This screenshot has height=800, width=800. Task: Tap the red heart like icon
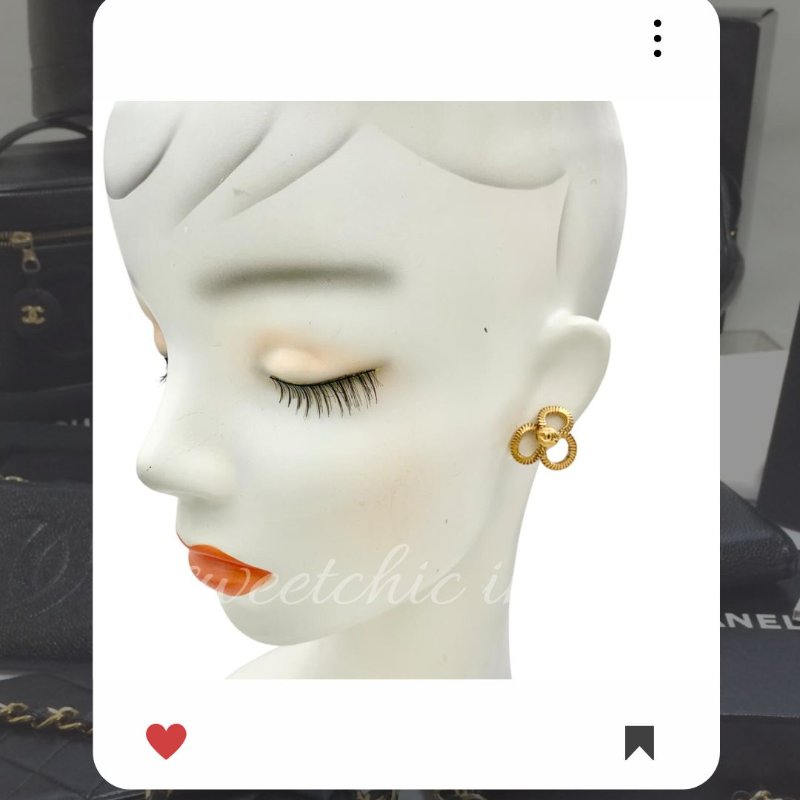tap(166, 741)
